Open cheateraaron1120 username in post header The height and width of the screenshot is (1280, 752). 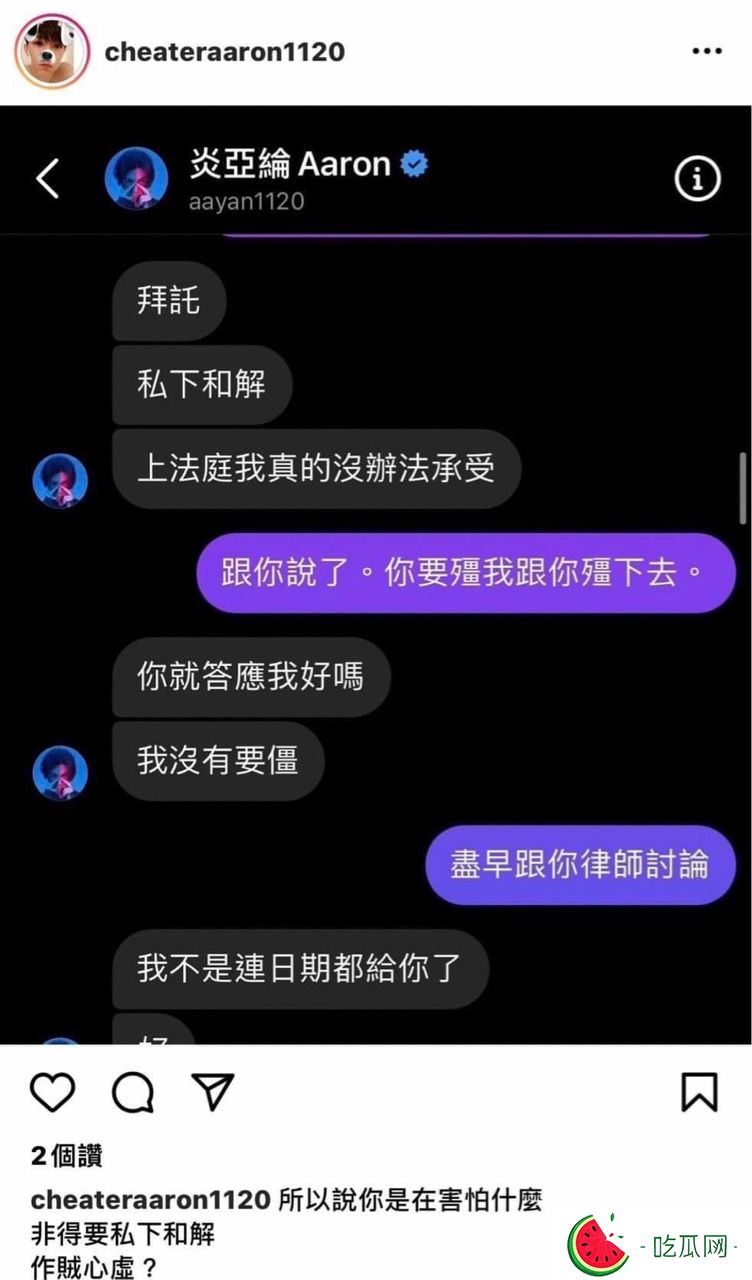224,52
